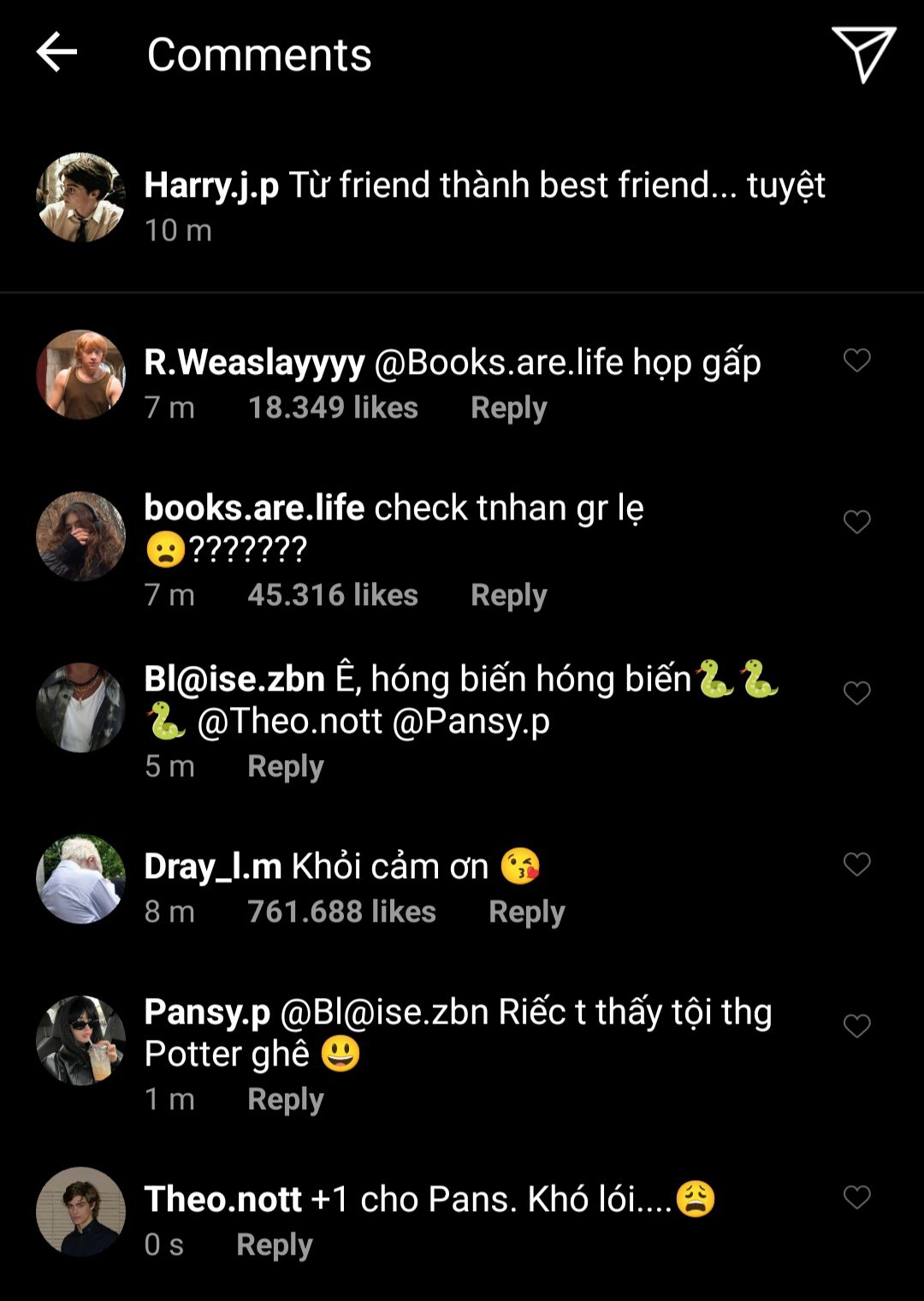Image resolution: width=924 pixels, height=1301 pixels.
Task: Like Theo.nott's comment
Action: (856, 1197)
